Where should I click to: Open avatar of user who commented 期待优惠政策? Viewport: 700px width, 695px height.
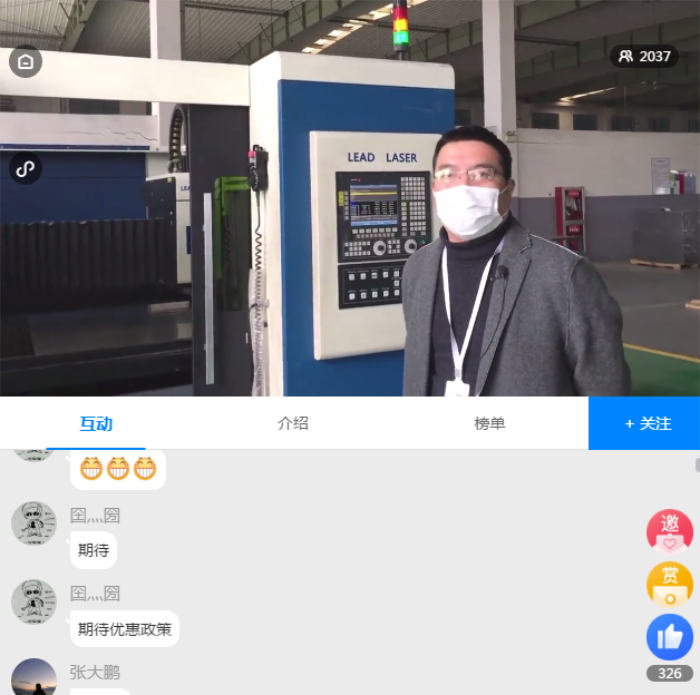click(x=34, y=601)
